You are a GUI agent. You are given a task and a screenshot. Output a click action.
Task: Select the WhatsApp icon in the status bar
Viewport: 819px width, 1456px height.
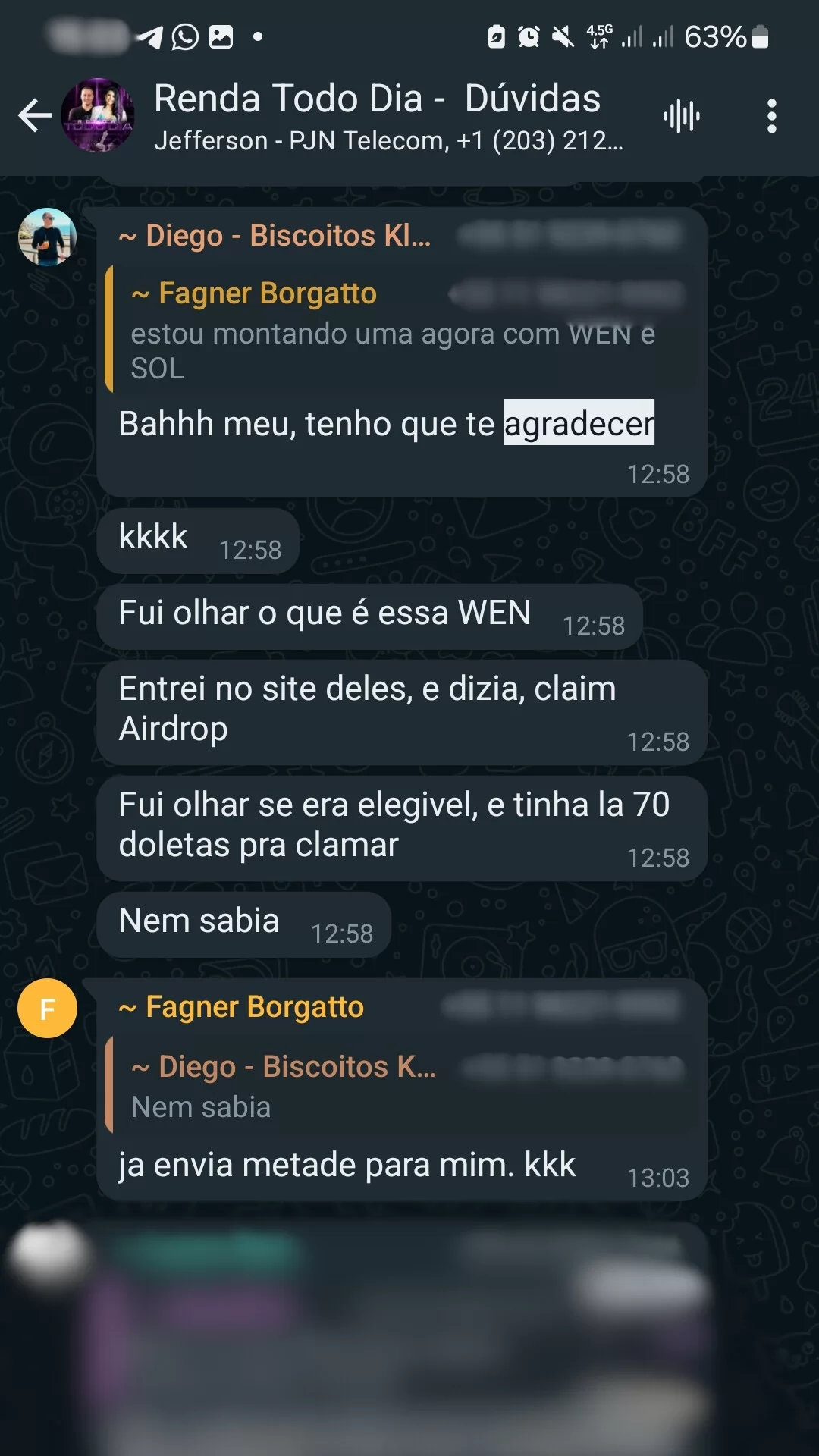(184, 36)
